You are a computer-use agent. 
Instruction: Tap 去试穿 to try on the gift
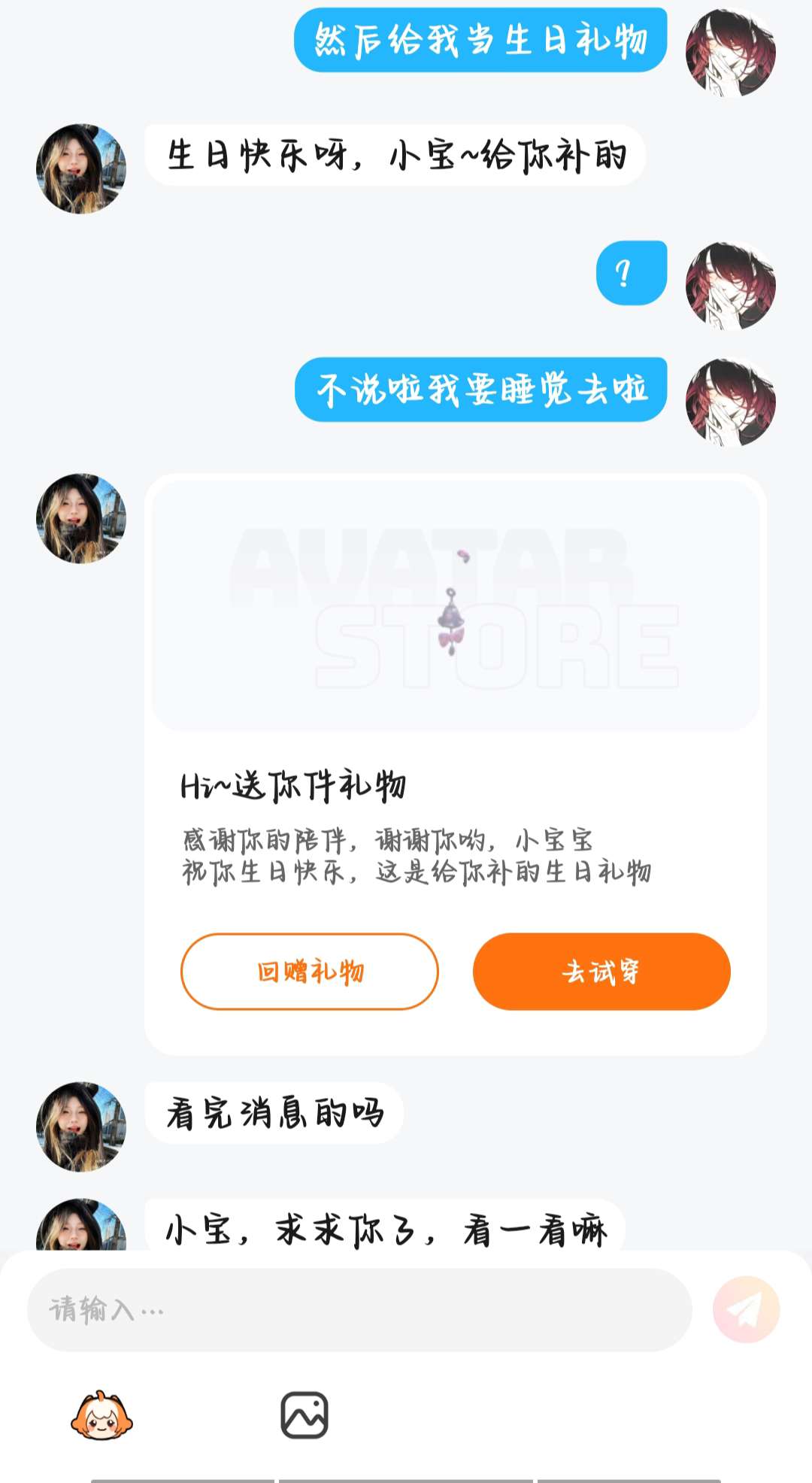(601, 972)
